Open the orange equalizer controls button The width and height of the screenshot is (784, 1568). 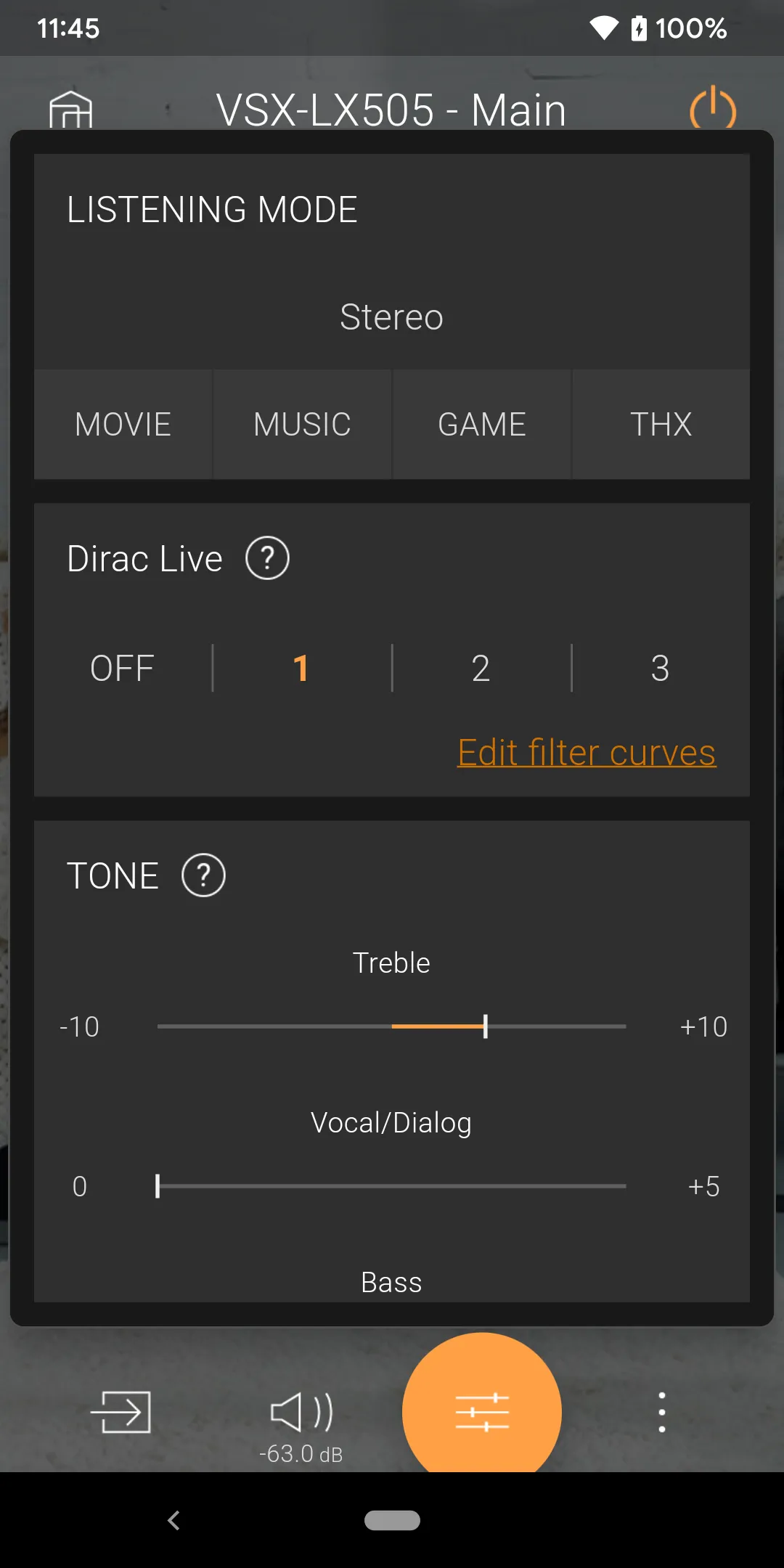coord(482,1408)
